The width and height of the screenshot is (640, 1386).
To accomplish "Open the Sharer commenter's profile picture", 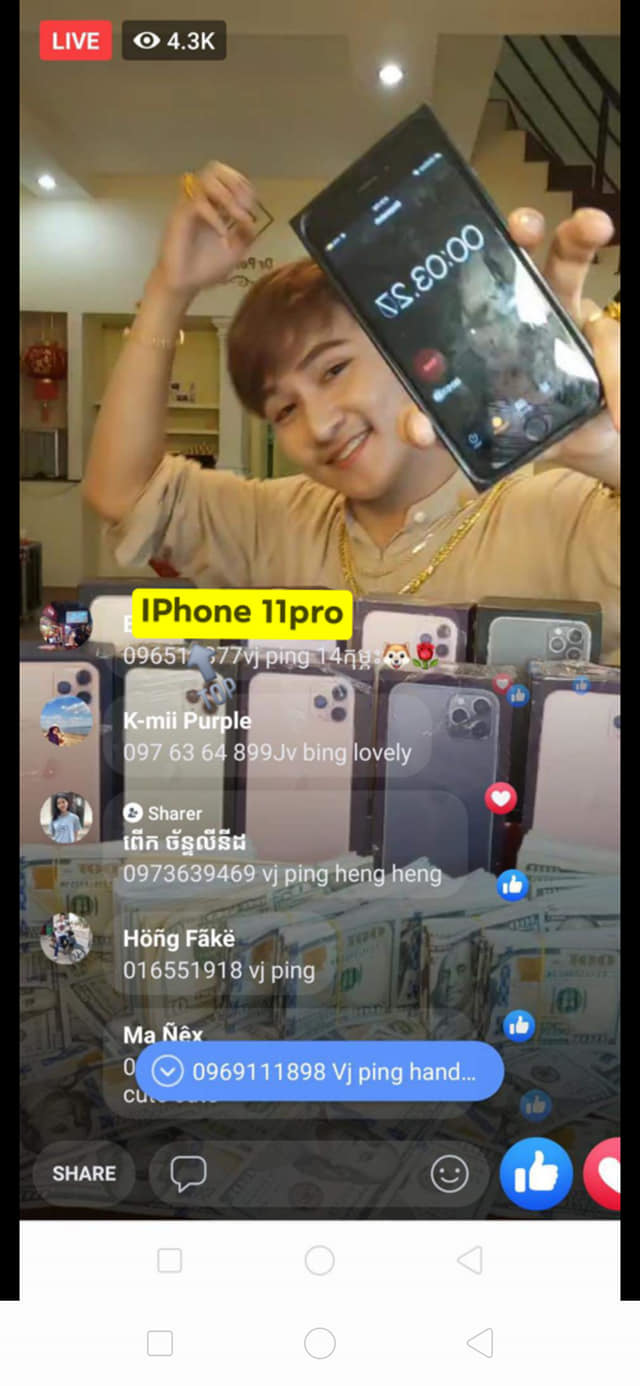I will pyautogui.click(x=66, y=818).
